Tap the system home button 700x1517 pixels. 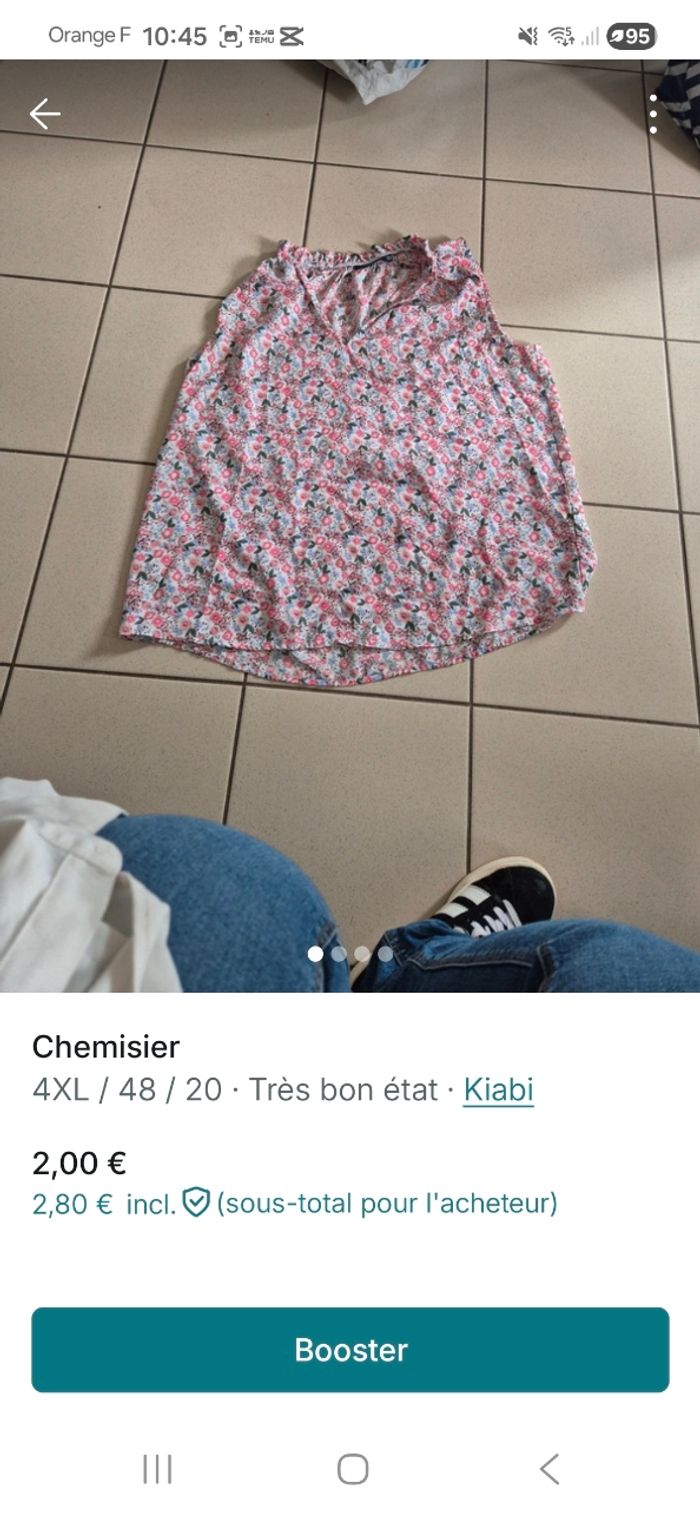(352, 1469)
